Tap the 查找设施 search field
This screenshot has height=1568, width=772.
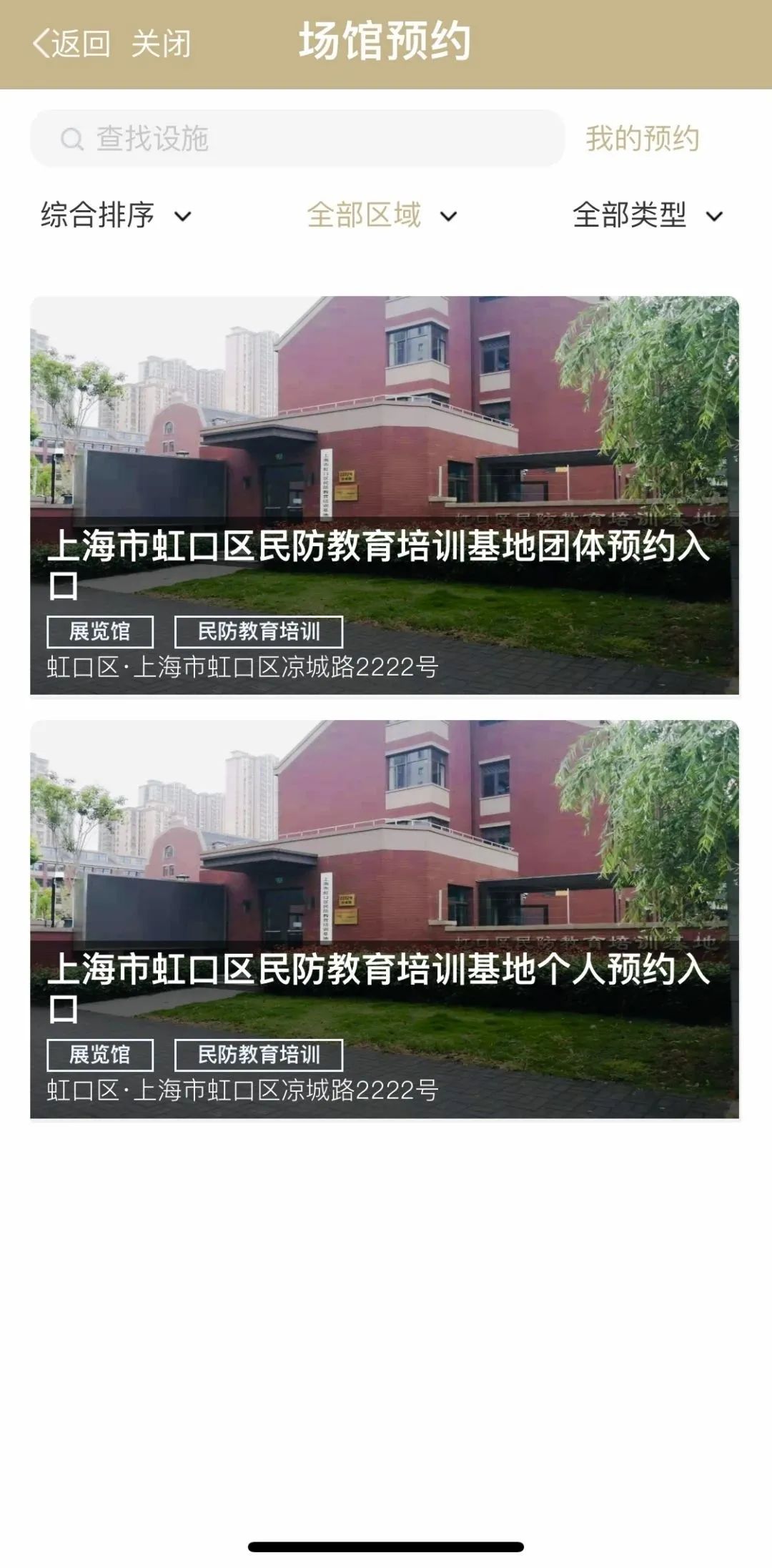click(x=297, y=139)
